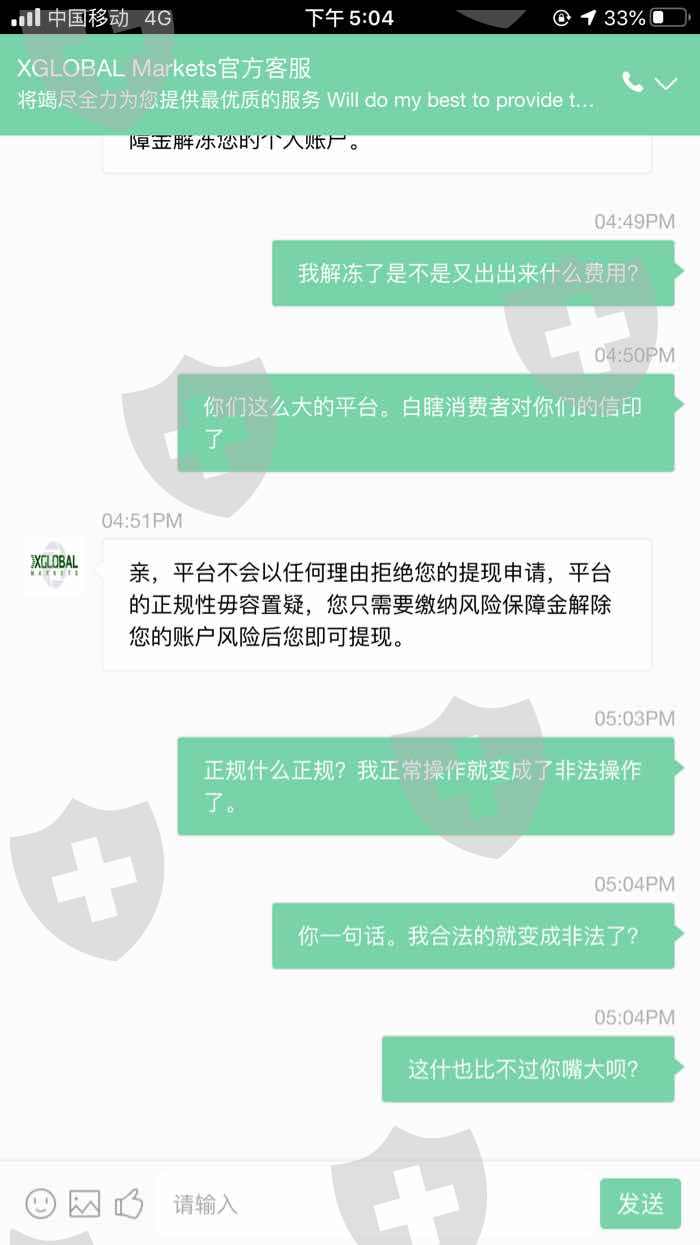
Task: Tap the thumbs-up rating icon
Action: point(129,1203)
